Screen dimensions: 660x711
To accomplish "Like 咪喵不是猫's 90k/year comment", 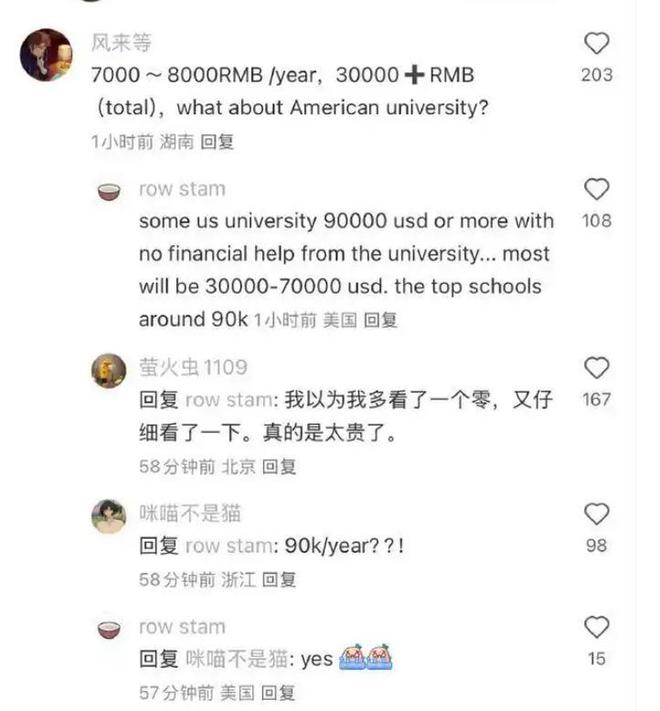I will [596, 514].
